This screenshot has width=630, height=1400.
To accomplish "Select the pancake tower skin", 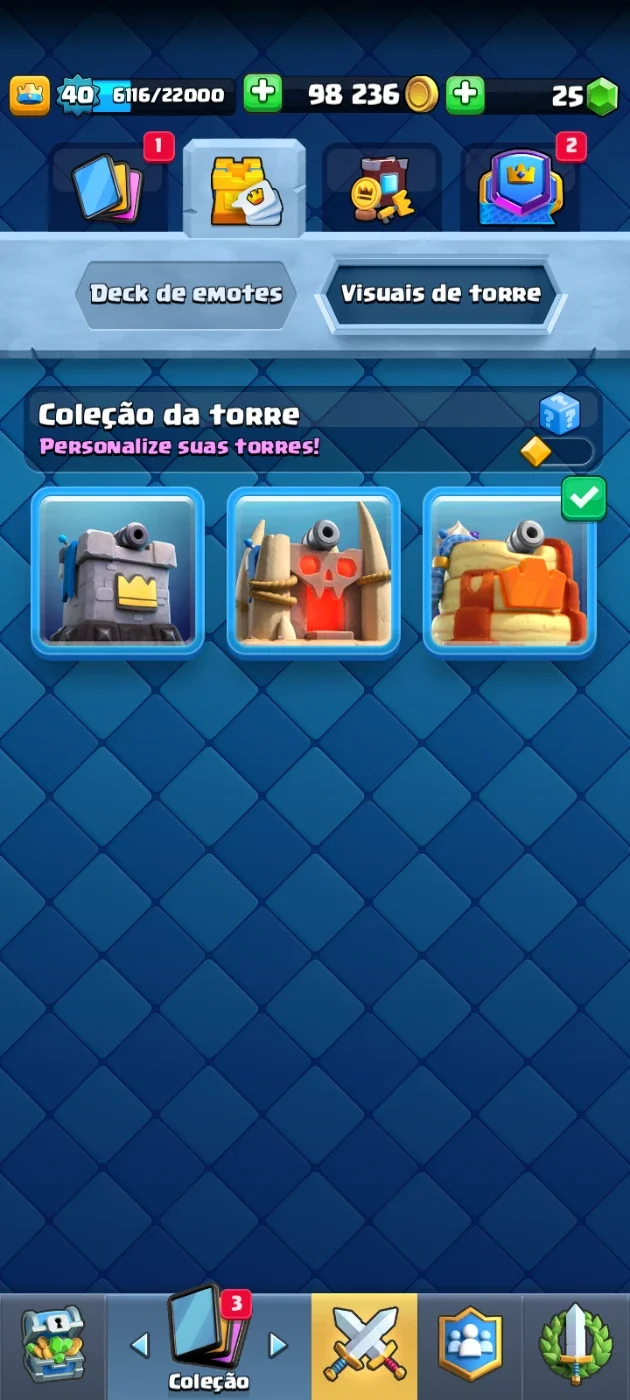I will pyautogui.click(x=510, y=571).
